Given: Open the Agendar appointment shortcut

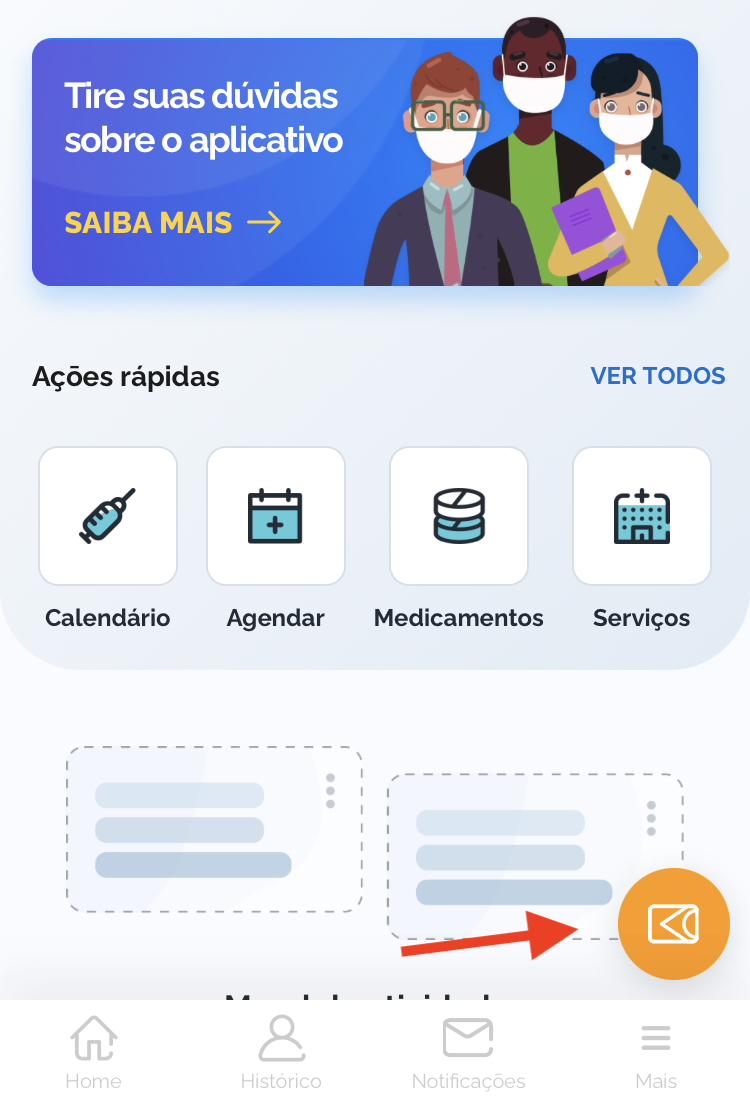Looking at the screenshot, I should pos(276,516).
